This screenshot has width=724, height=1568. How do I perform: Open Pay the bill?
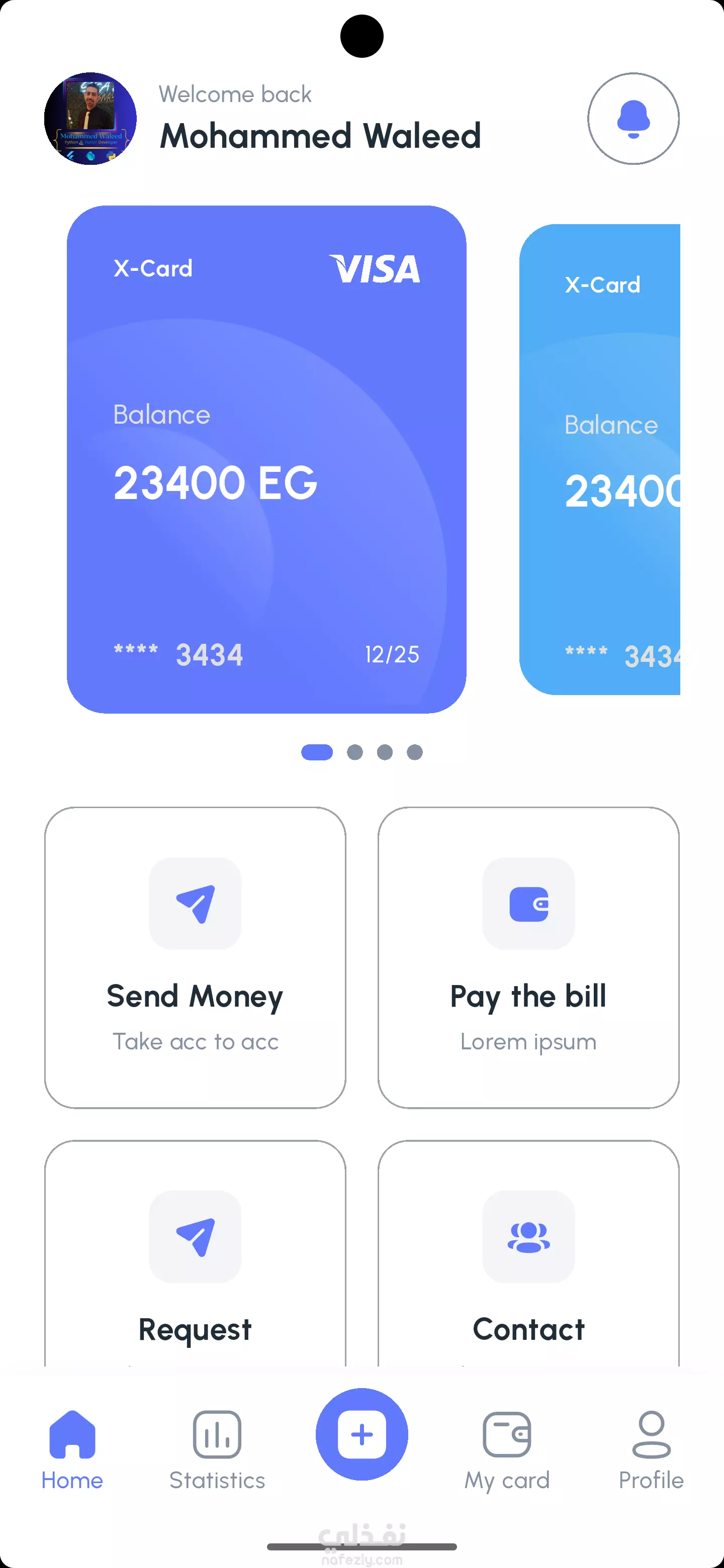528,957
